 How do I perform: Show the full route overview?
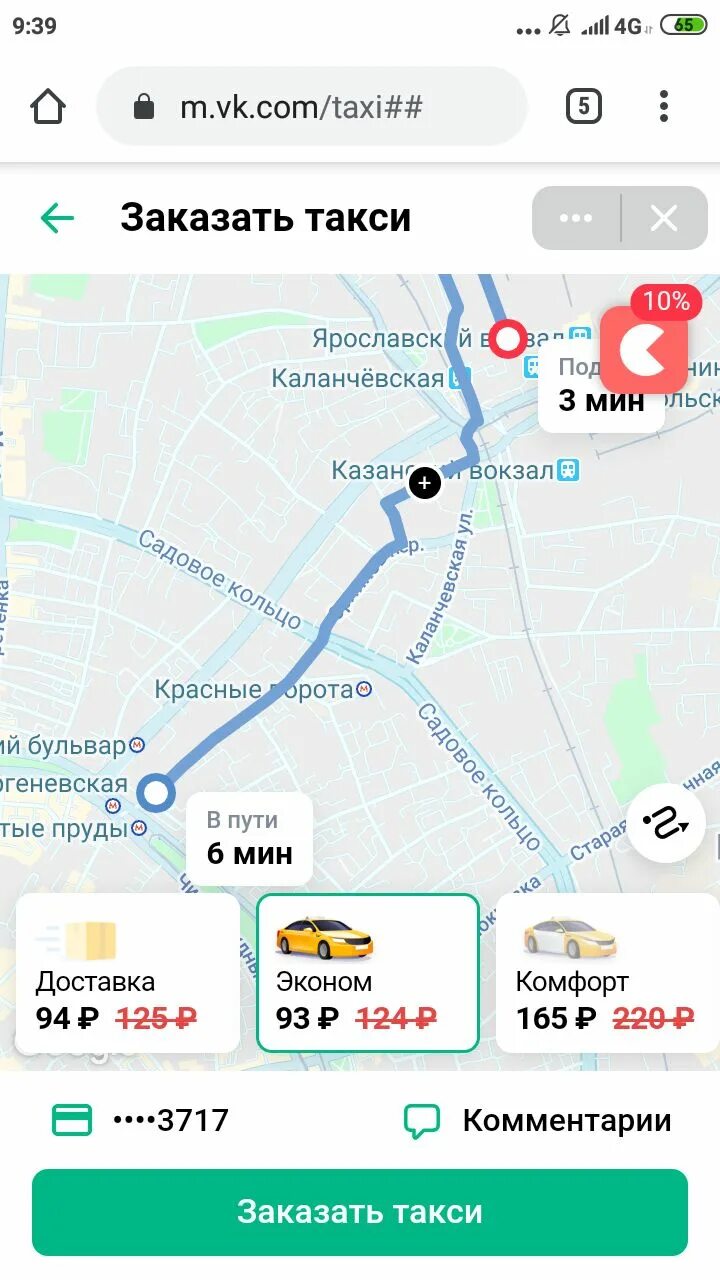point(666,823)
